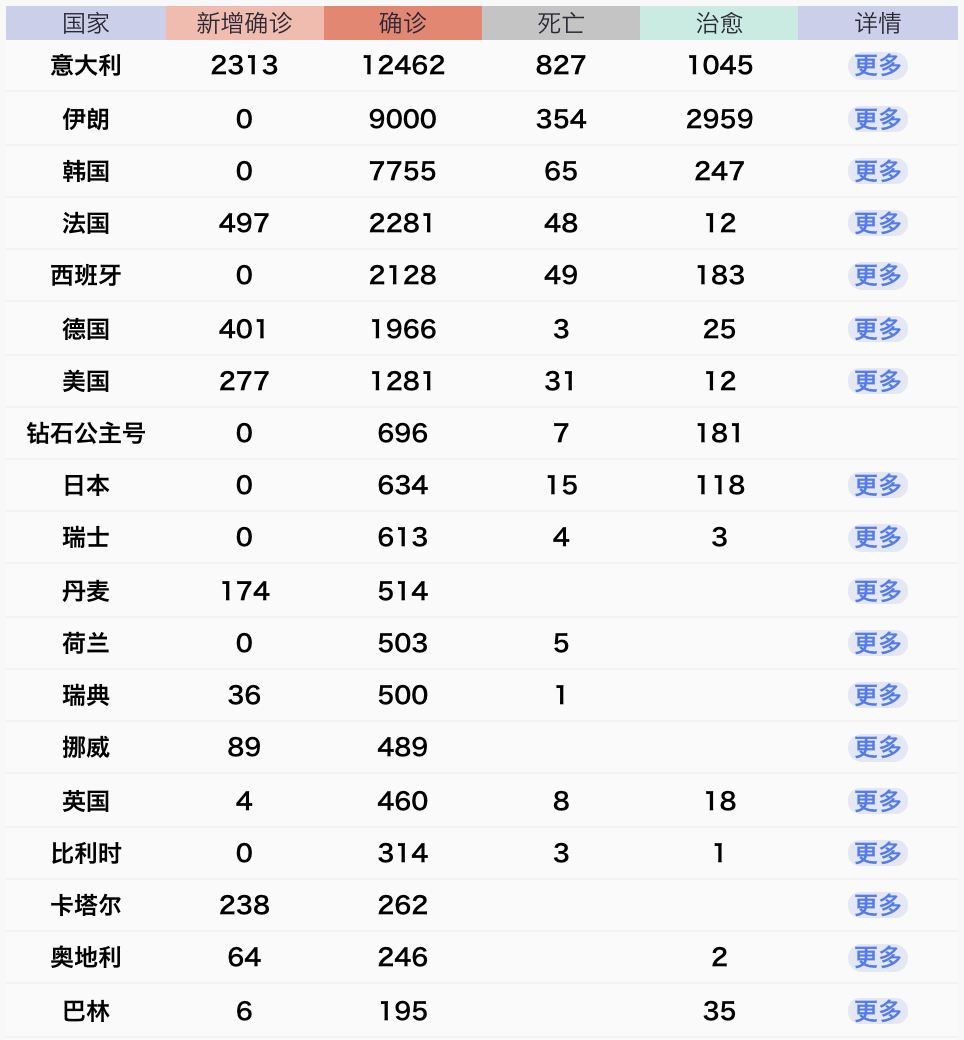Tap 更多 for 荷兰

pos(878,643)
